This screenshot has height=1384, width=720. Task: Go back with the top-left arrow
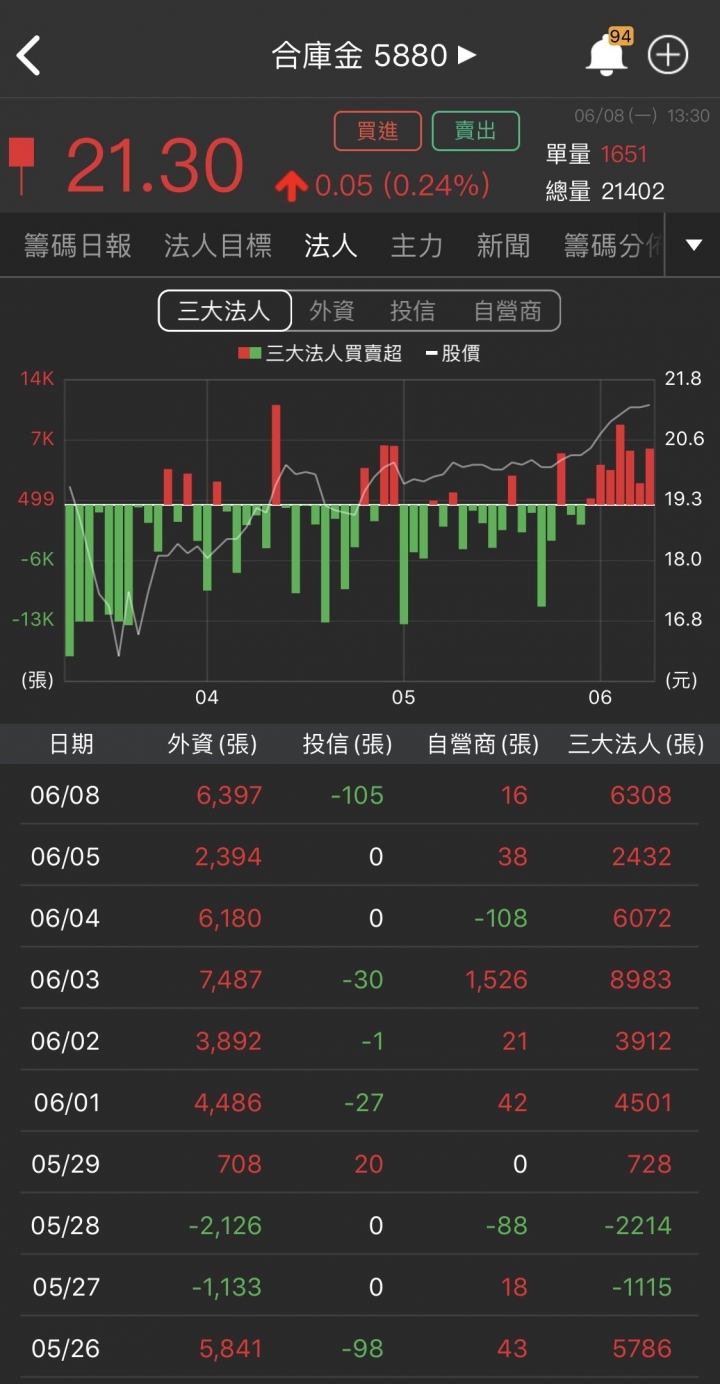tap(29, 55)
